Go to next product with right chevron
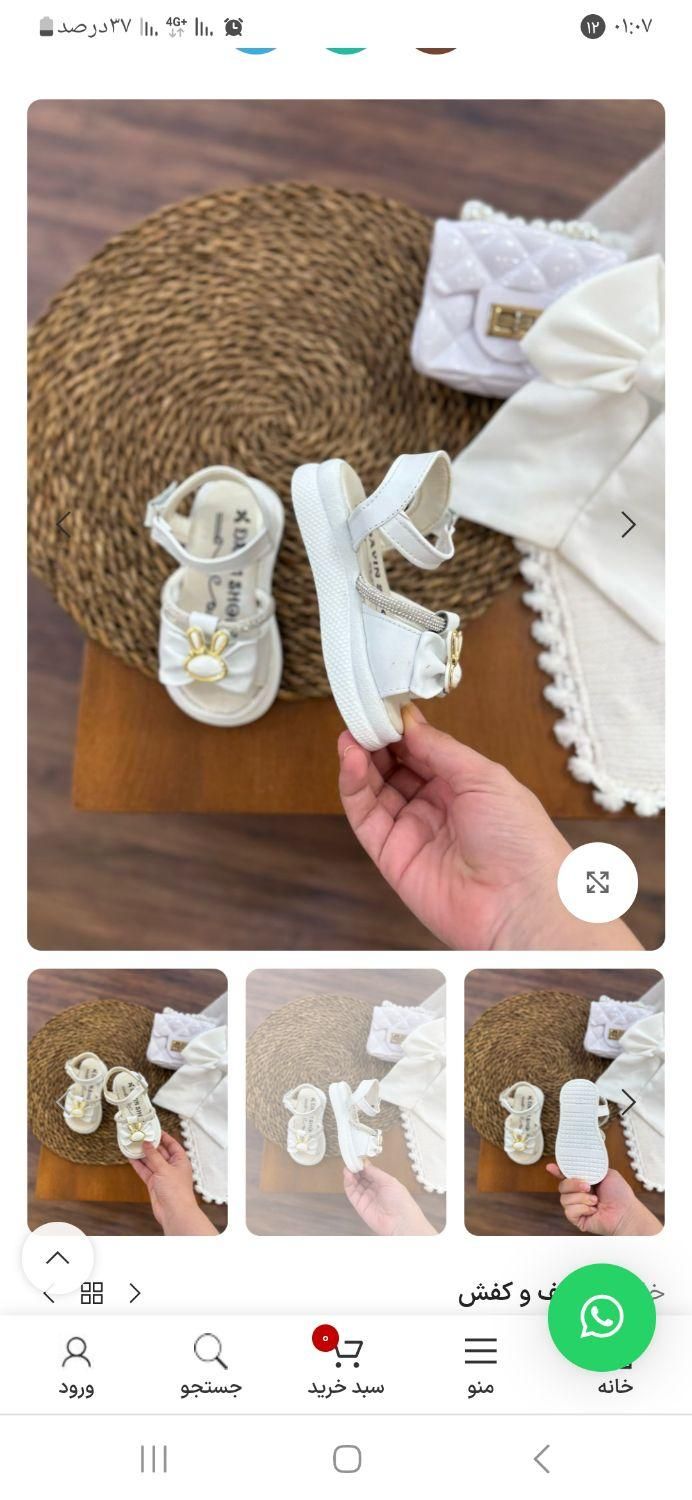The width and height of the screenshot is (692, 1500). (135, 1293)
